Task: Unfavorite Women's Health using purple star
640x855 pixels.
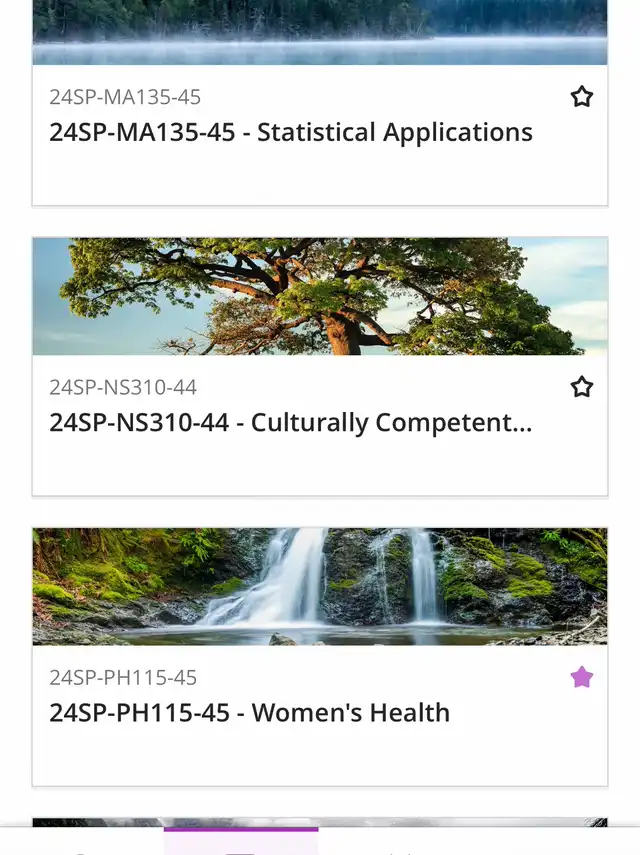Action: tap(582, 677)
